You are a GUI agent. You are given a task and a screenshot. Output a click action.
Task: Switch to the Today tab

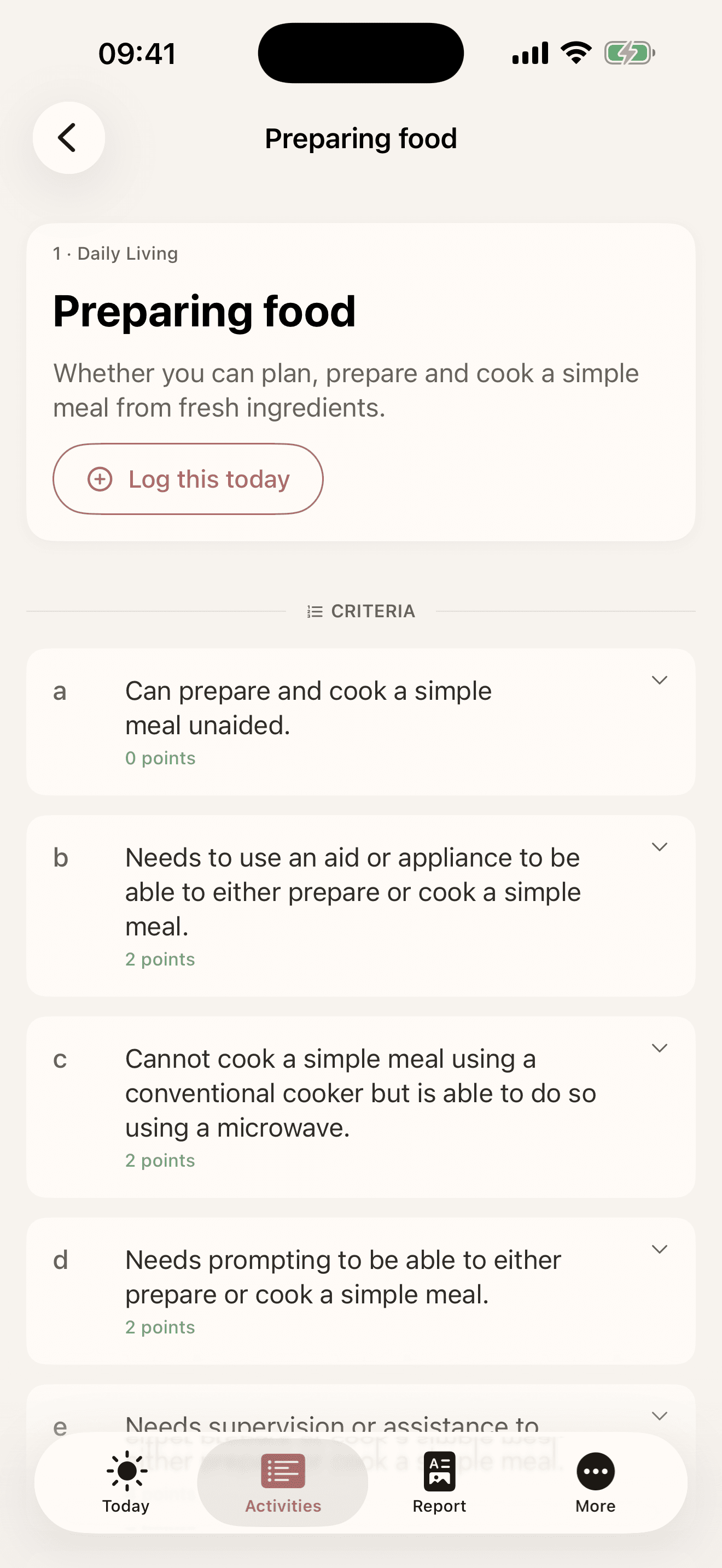click(x=126, y=1482)
